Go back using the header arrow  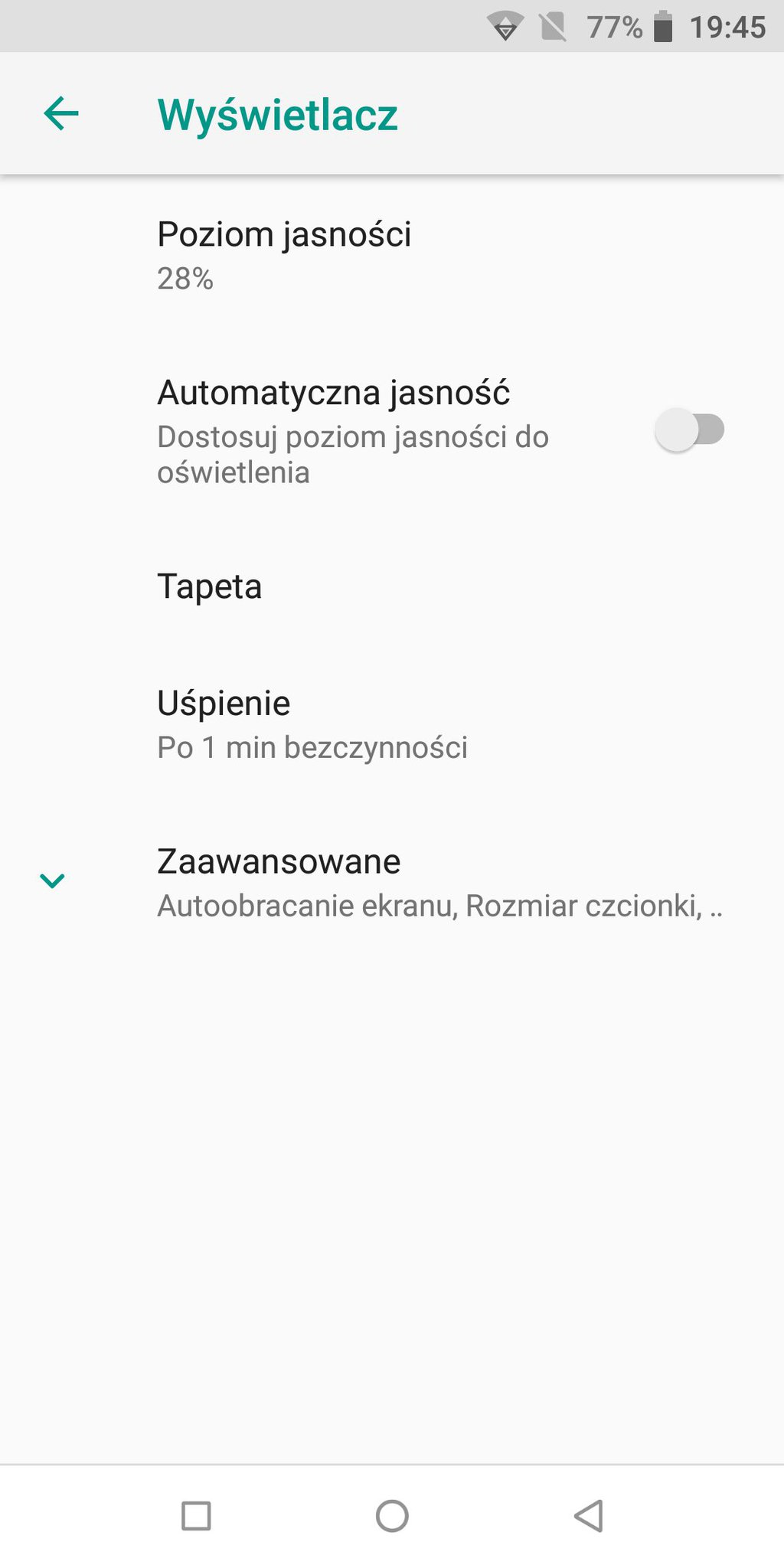tap(61, 114)
